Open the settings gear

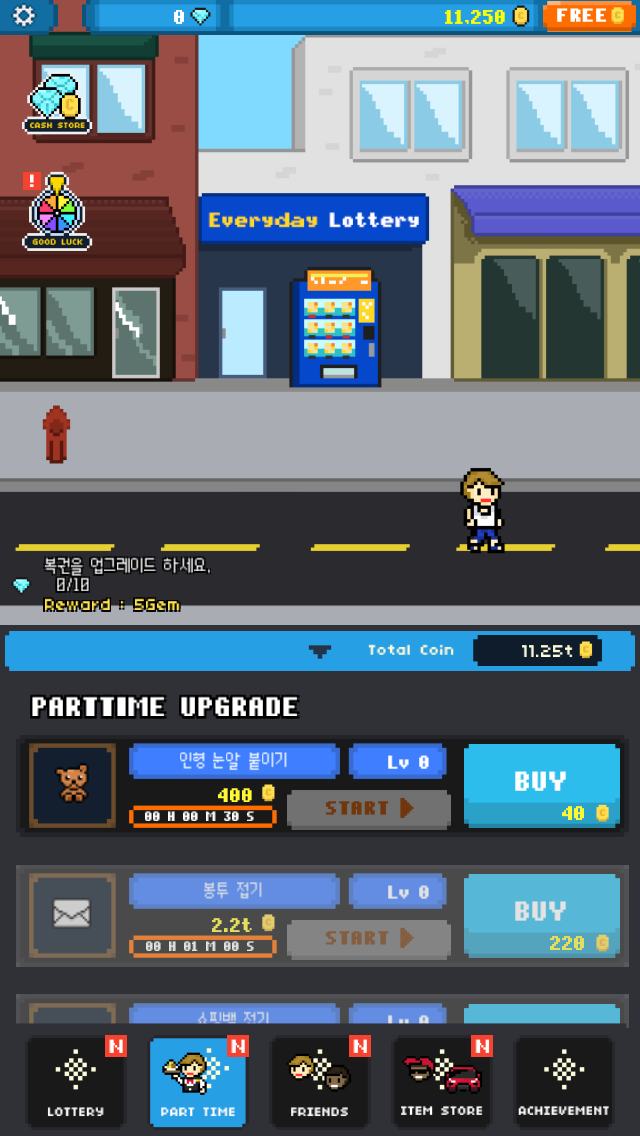click(x=23, y=15)
